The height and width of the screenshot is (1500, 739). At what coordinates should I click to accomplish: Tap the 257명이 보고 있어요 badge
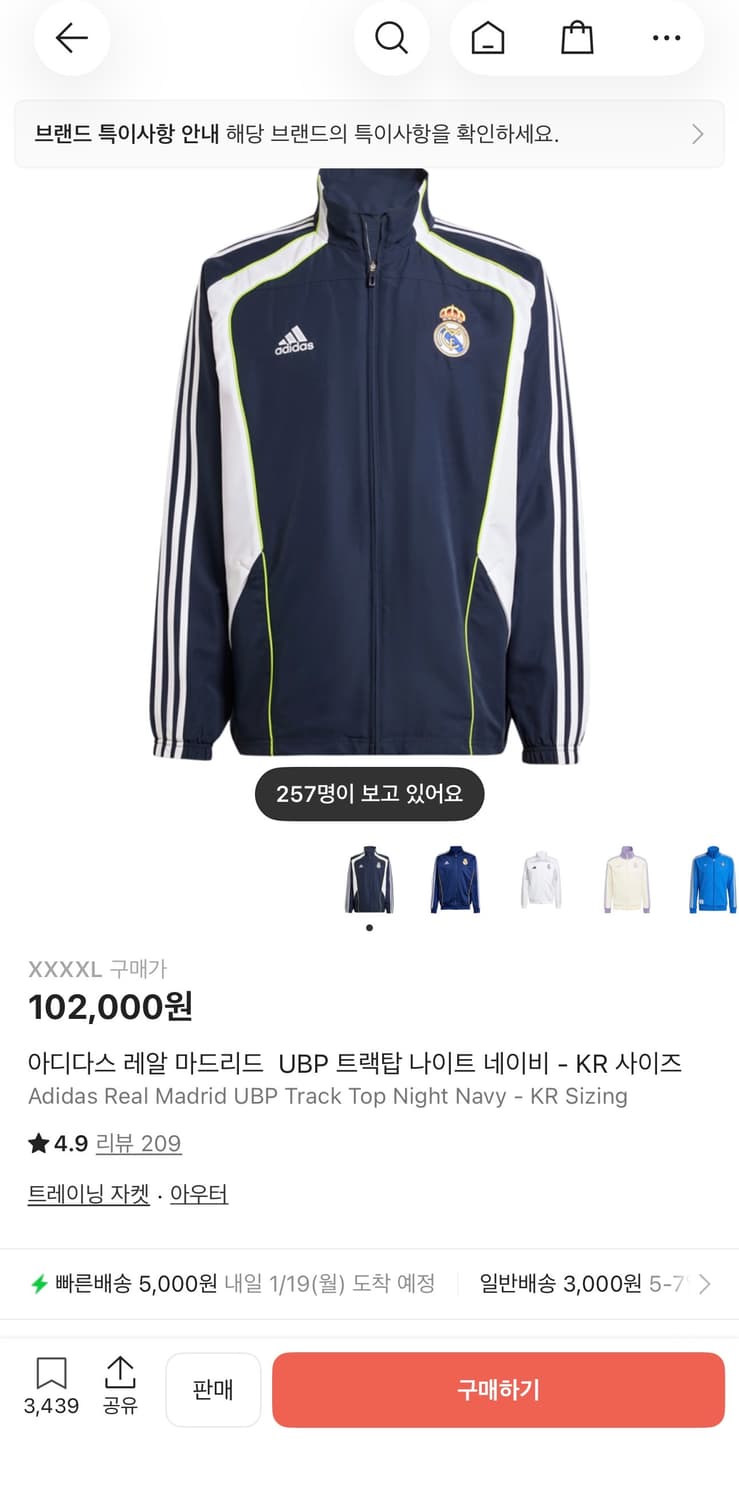click(369, 793)
